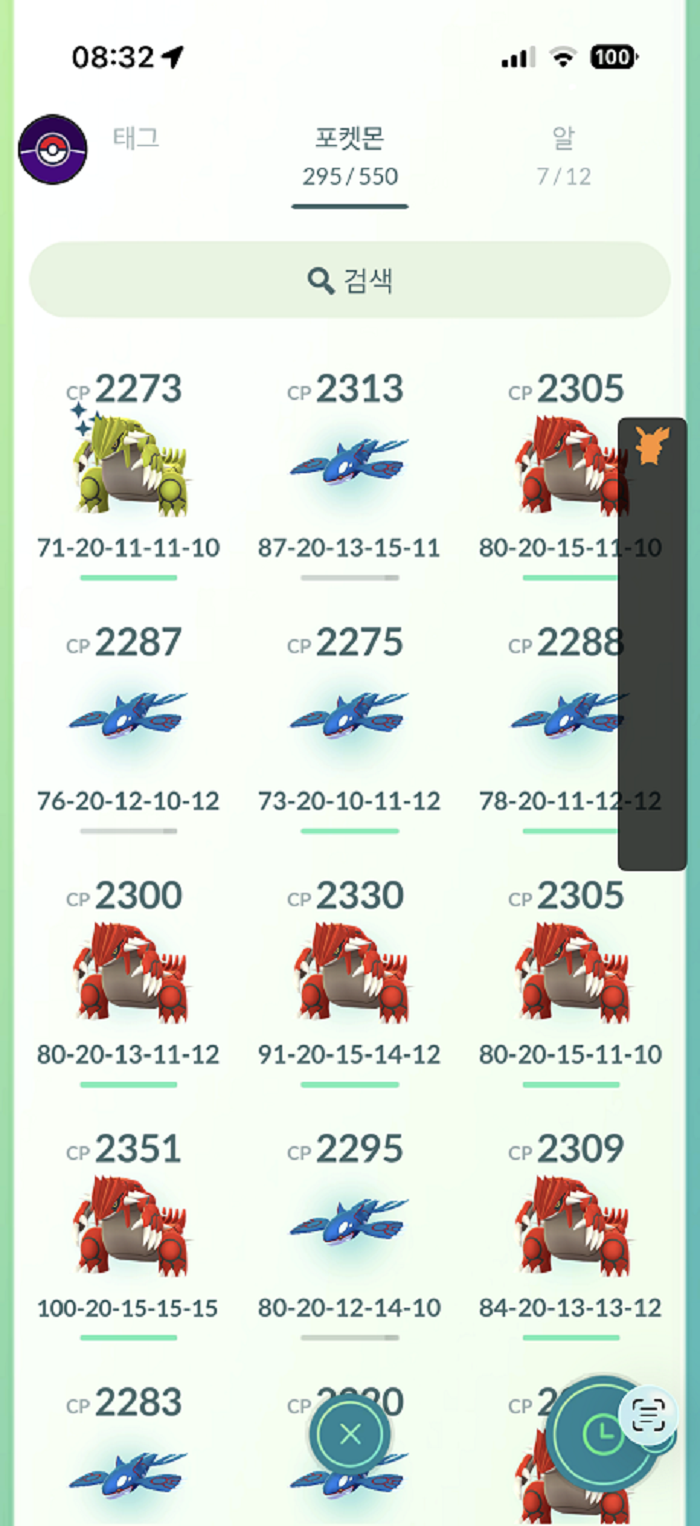This screenshot has width=700, height=1526.
Task: Tap the 검색 search field
Action: coord(349,281)
